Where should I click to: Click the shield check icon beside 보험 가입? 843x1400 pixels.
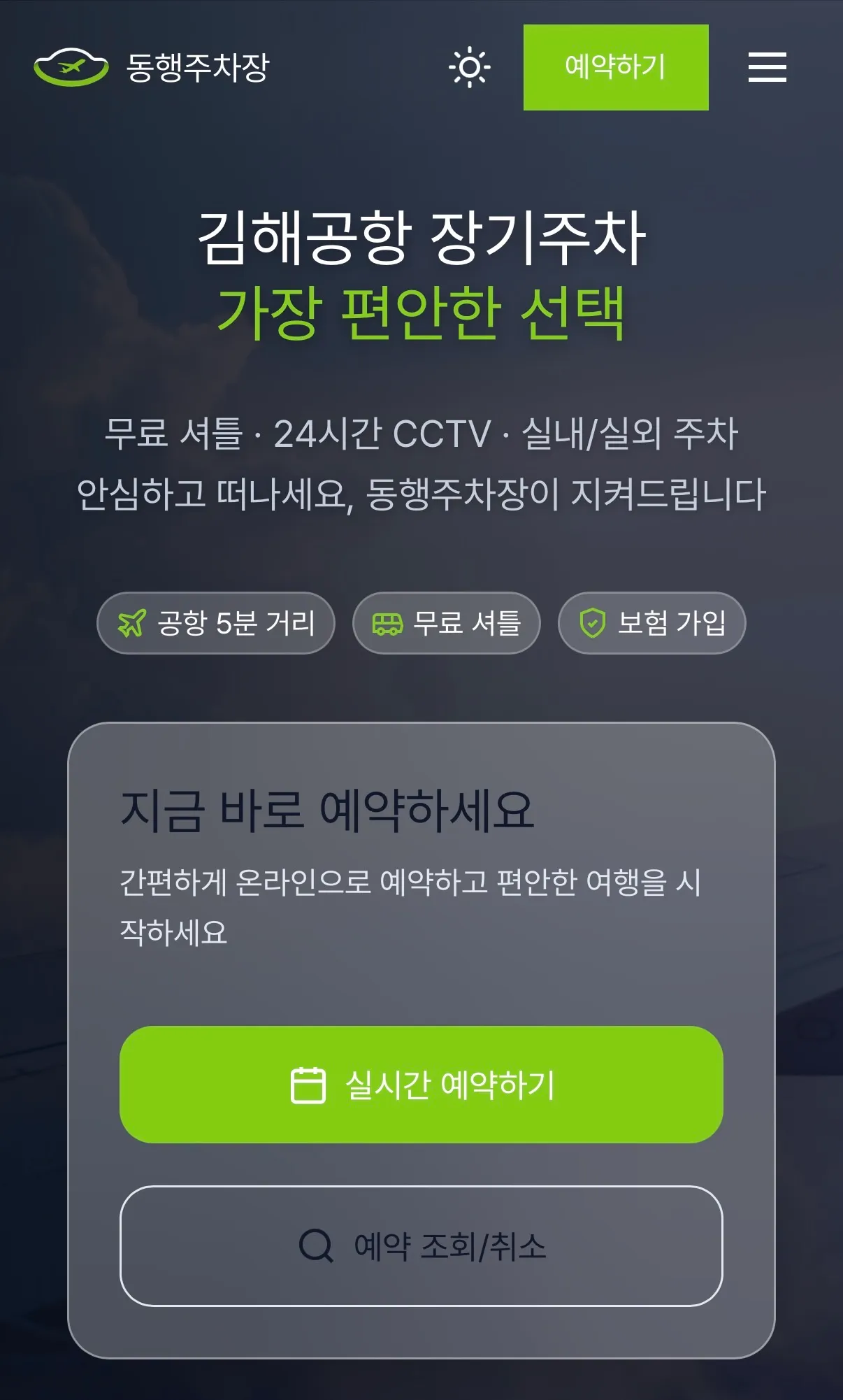pyautogui.click(x=591, y=622)
